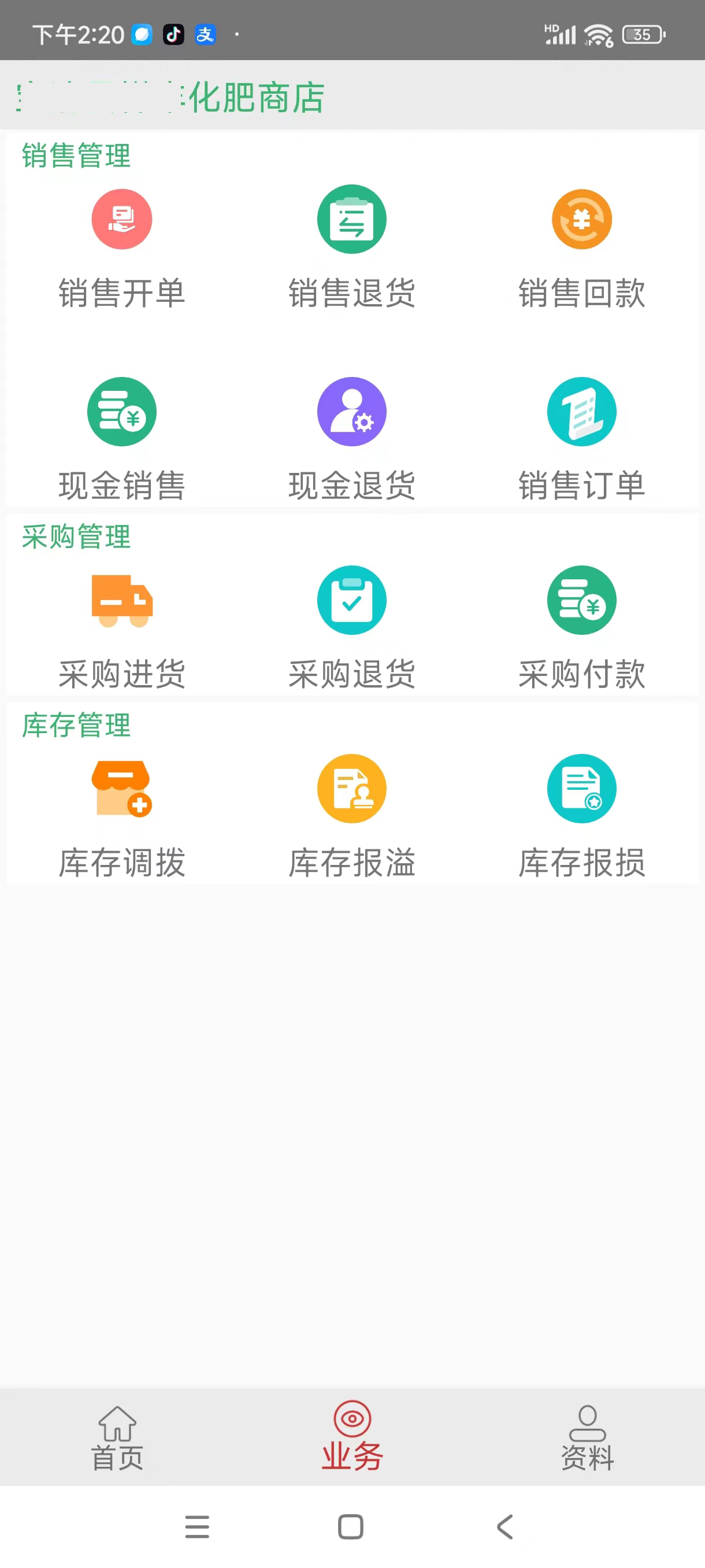The width and height of the screenshot is (705, 1568).
Task: Select 现金销售 cash sales
Action: pyautogui.click(x=122, y=439)
